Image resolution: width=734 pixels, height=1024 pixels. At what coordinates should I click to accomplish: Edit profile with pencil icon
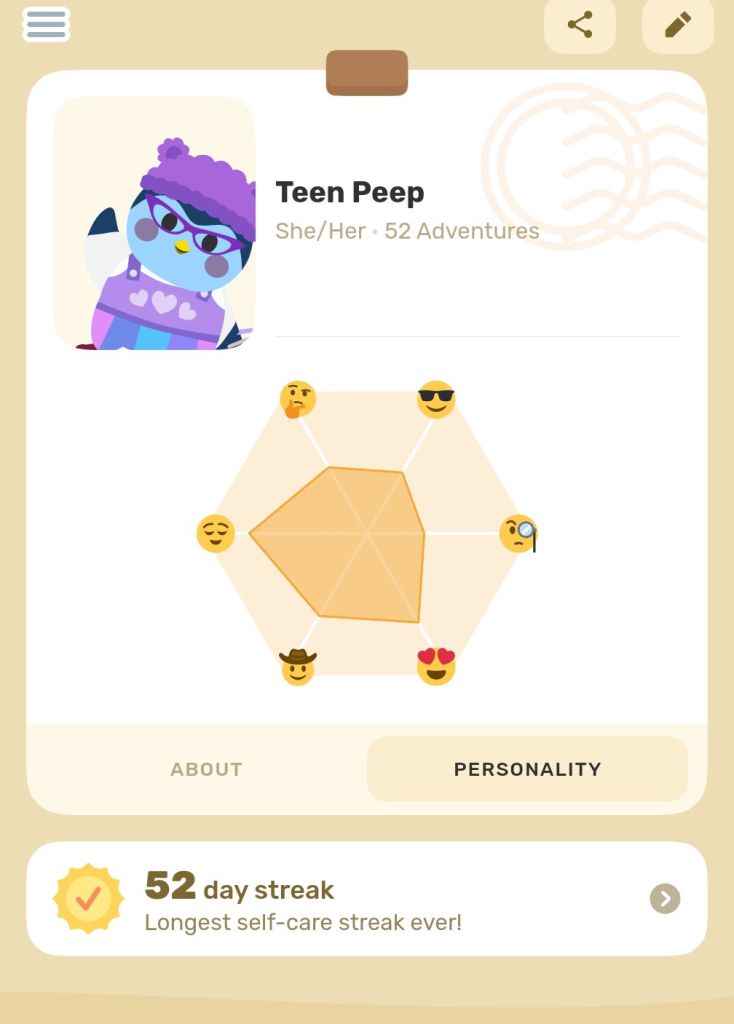[x=678, y=25]
